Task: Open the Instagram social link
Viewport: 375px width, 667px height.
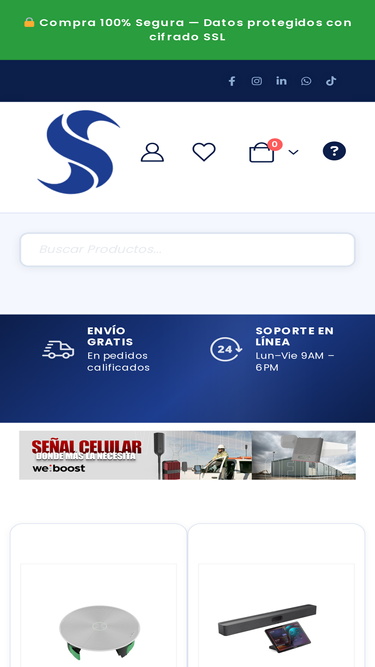Action: pos(256,81)
